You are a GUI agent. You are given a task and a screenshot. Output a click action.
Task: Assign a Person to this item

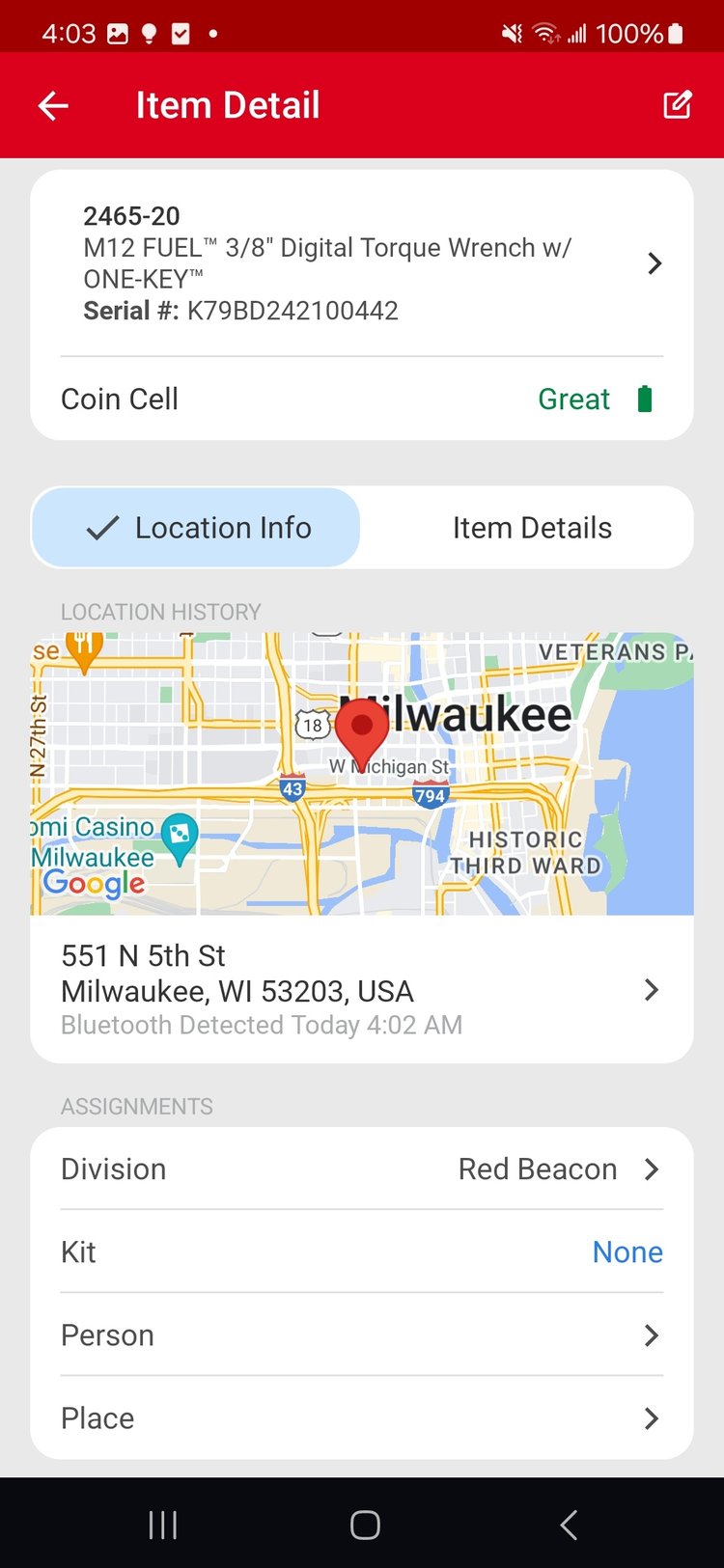[362, 1335]
